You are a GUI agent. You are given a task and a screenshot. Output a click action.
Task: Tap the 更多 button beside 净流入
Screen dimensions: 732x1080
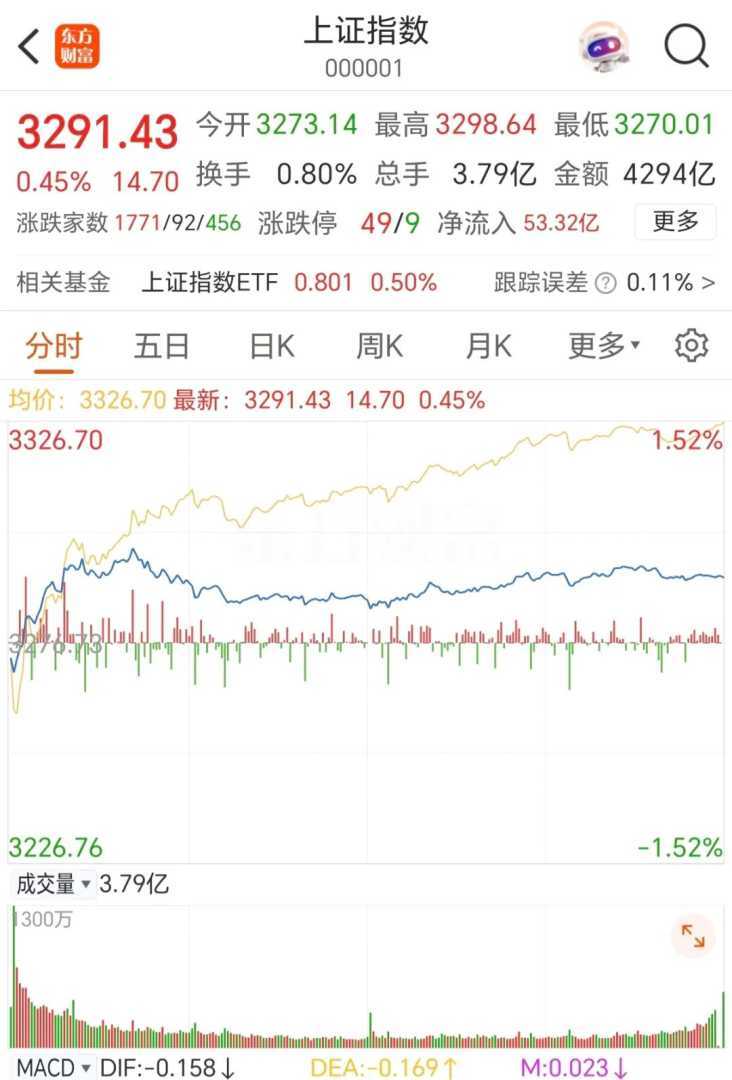[x=675, y=222]
